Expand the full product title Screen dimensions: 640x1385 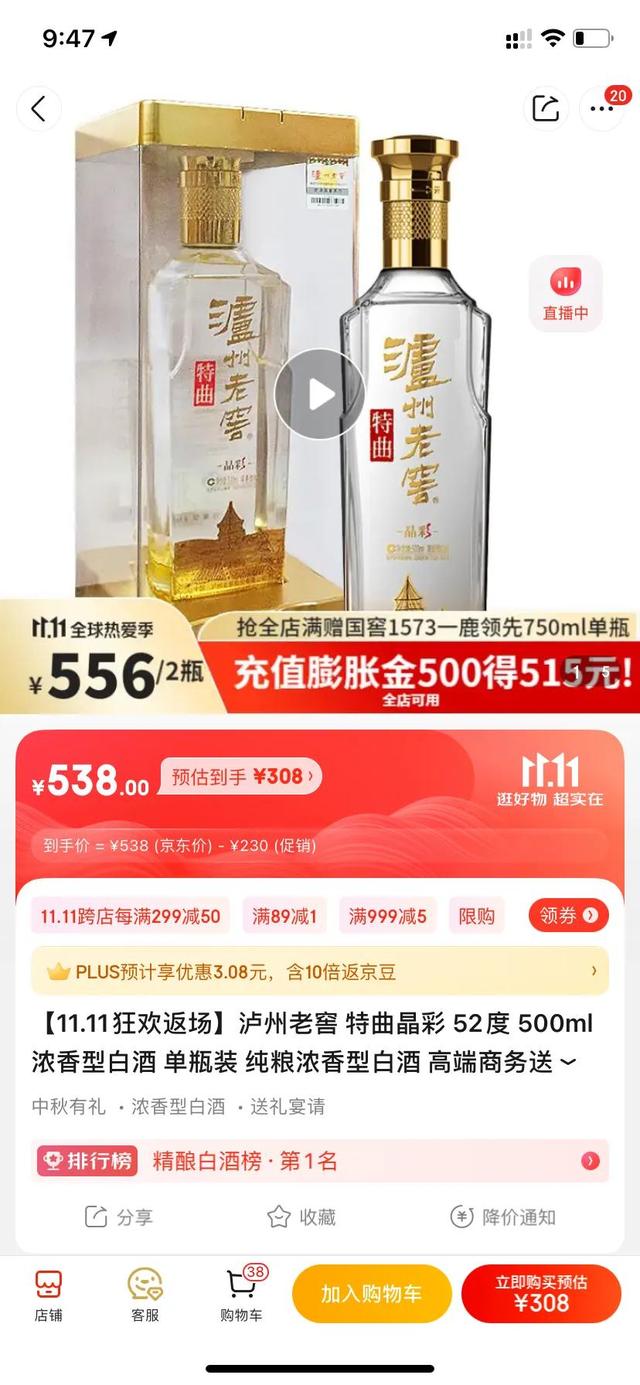point(568,1063)
